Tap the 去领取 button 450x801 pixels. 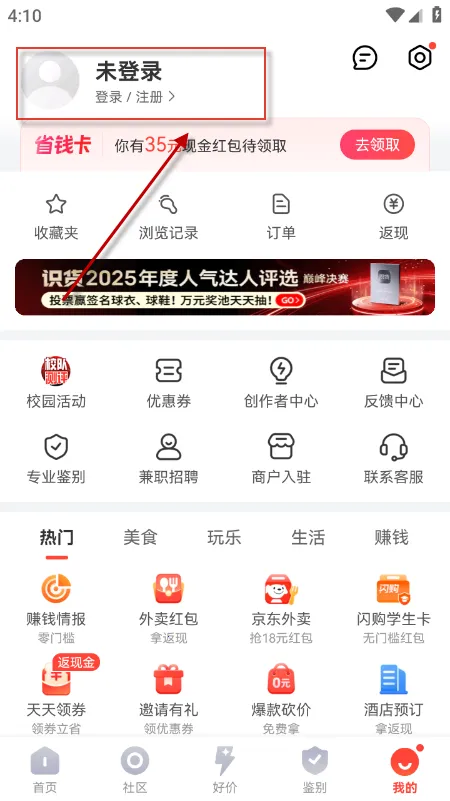pyautogui.click(x=377, y=145)
